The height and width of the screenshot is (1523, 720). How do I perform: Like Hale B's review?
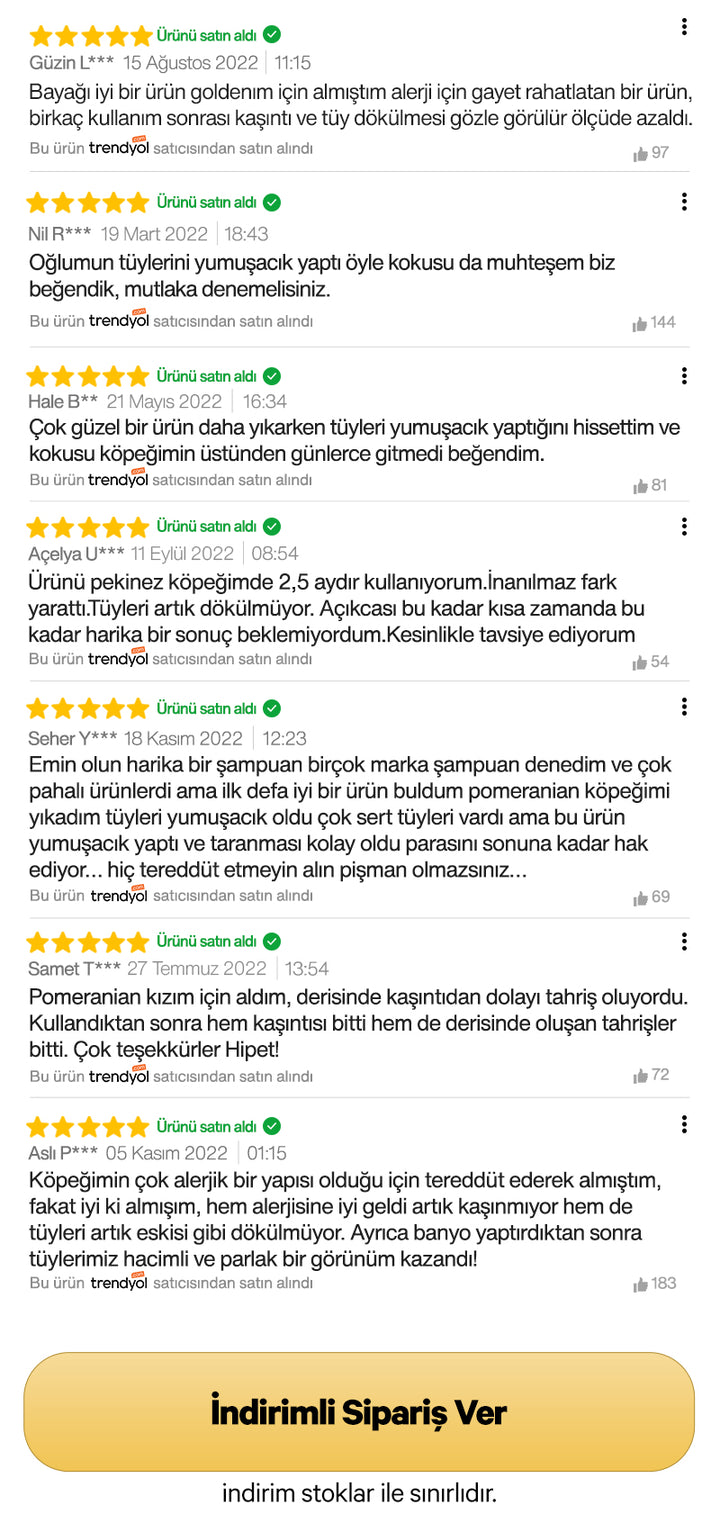click(641, 486)
